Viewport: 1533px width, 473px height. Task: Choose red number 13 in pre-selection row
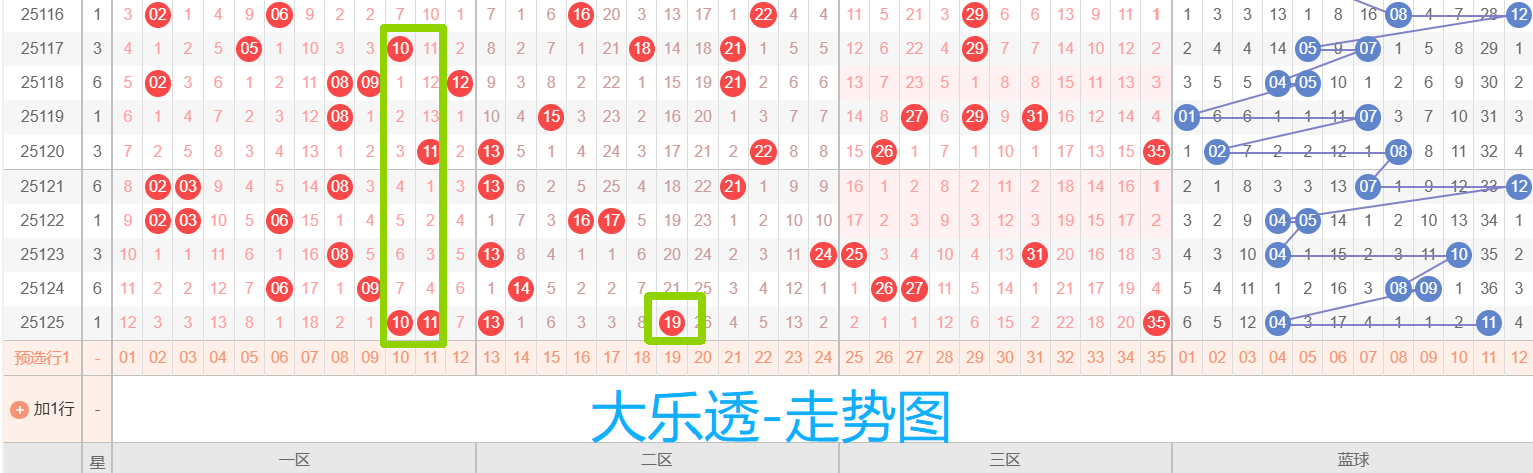[x=491, y=358]
